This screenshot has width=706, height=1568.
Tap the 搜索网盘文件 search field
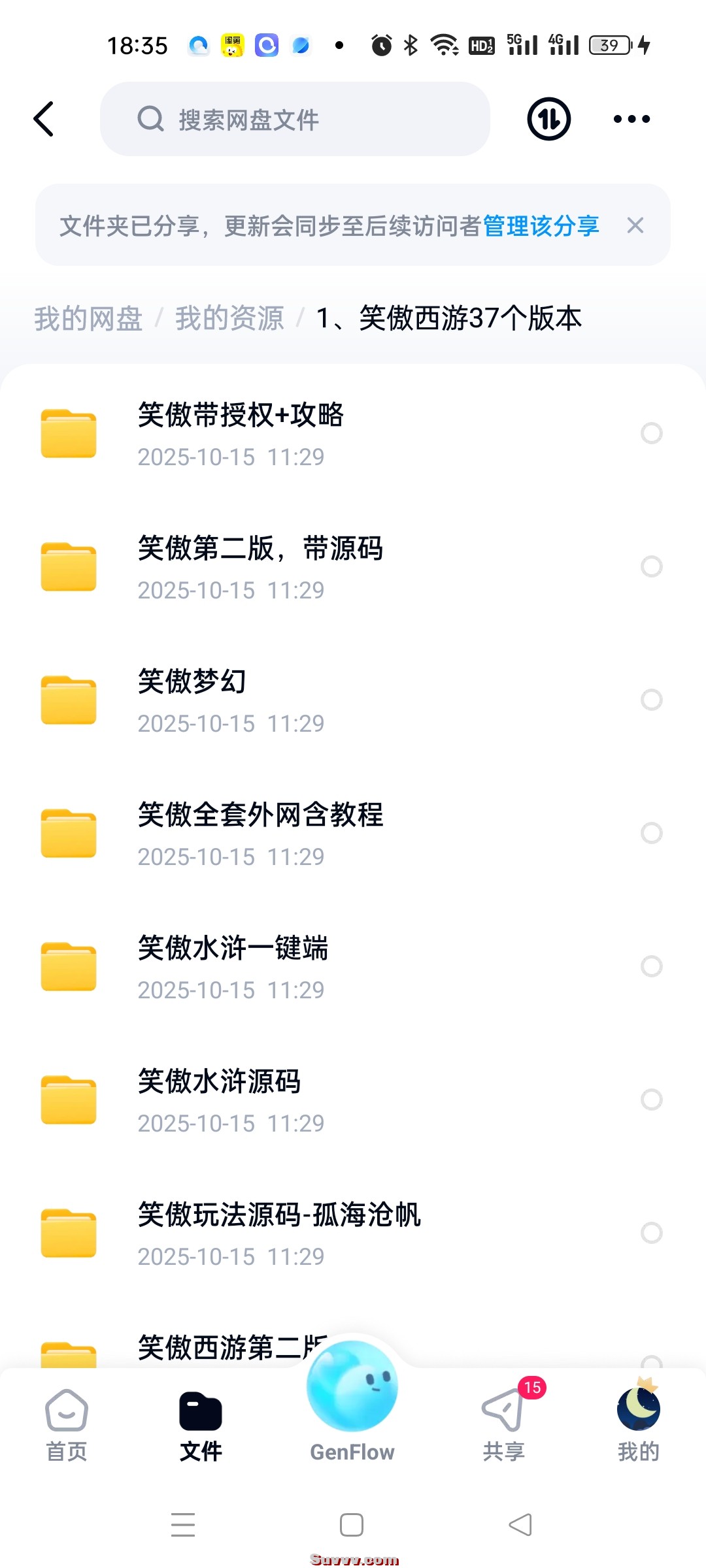[x=294, y=119]
